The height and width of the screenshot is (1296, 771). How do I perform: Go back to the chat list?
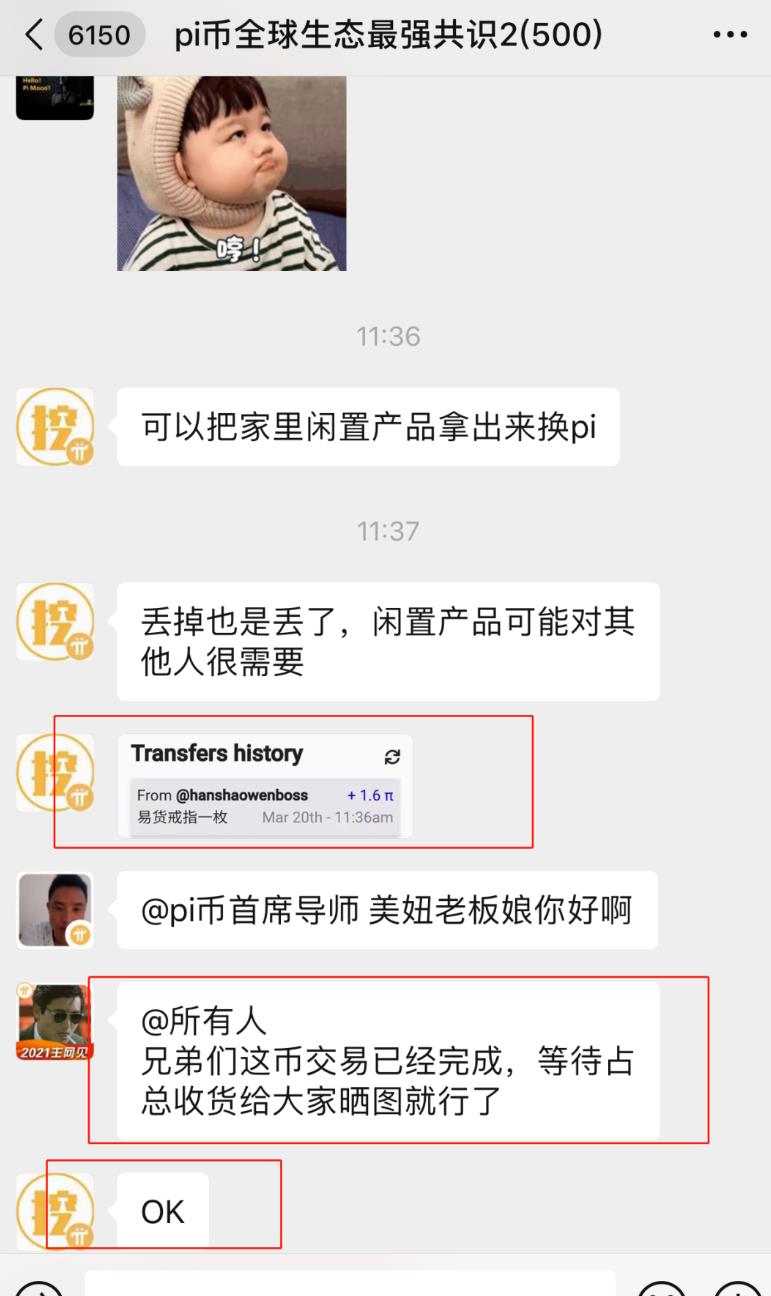pyautogui.click(x=34, y=36)
